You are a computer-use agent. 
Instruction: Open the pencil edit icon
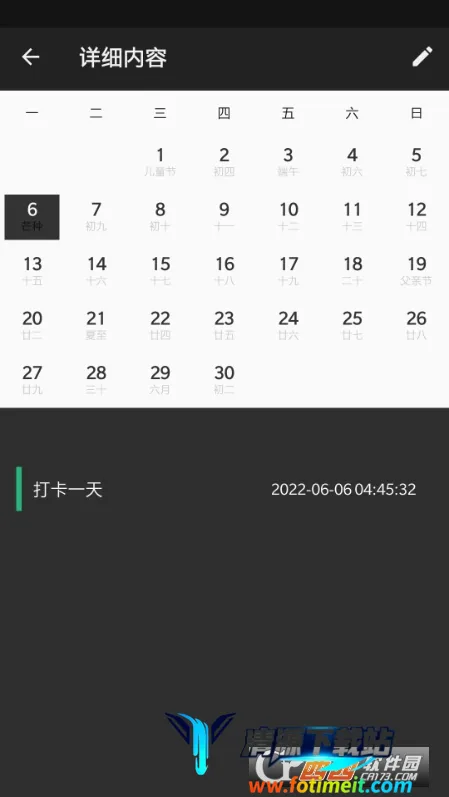coord(423,56)
